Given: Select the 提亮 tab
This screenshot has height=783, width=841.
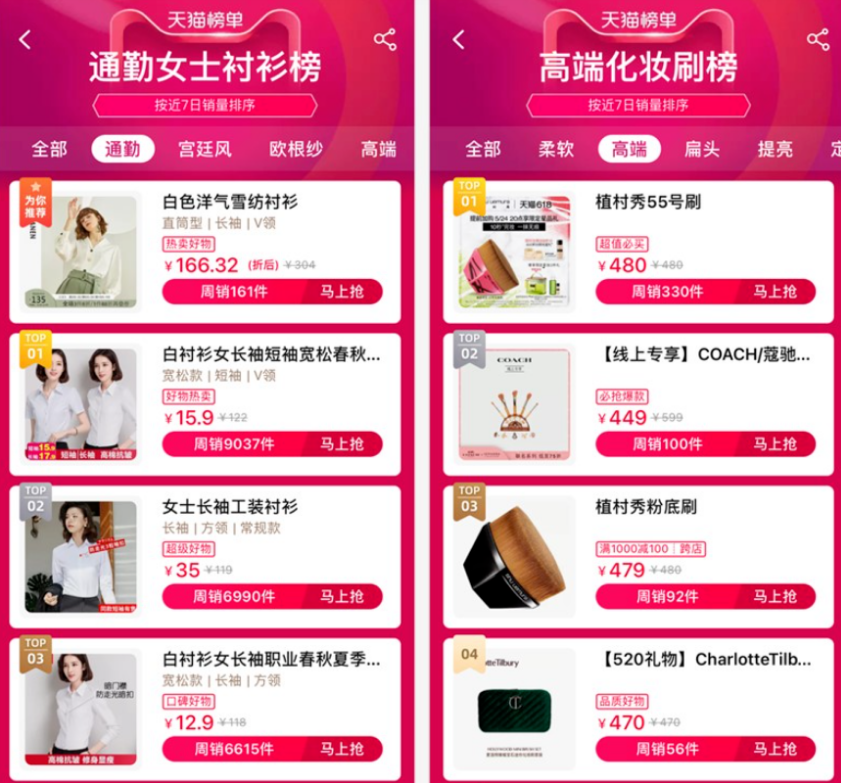Looking at the screenshot, I should [775, 150].
